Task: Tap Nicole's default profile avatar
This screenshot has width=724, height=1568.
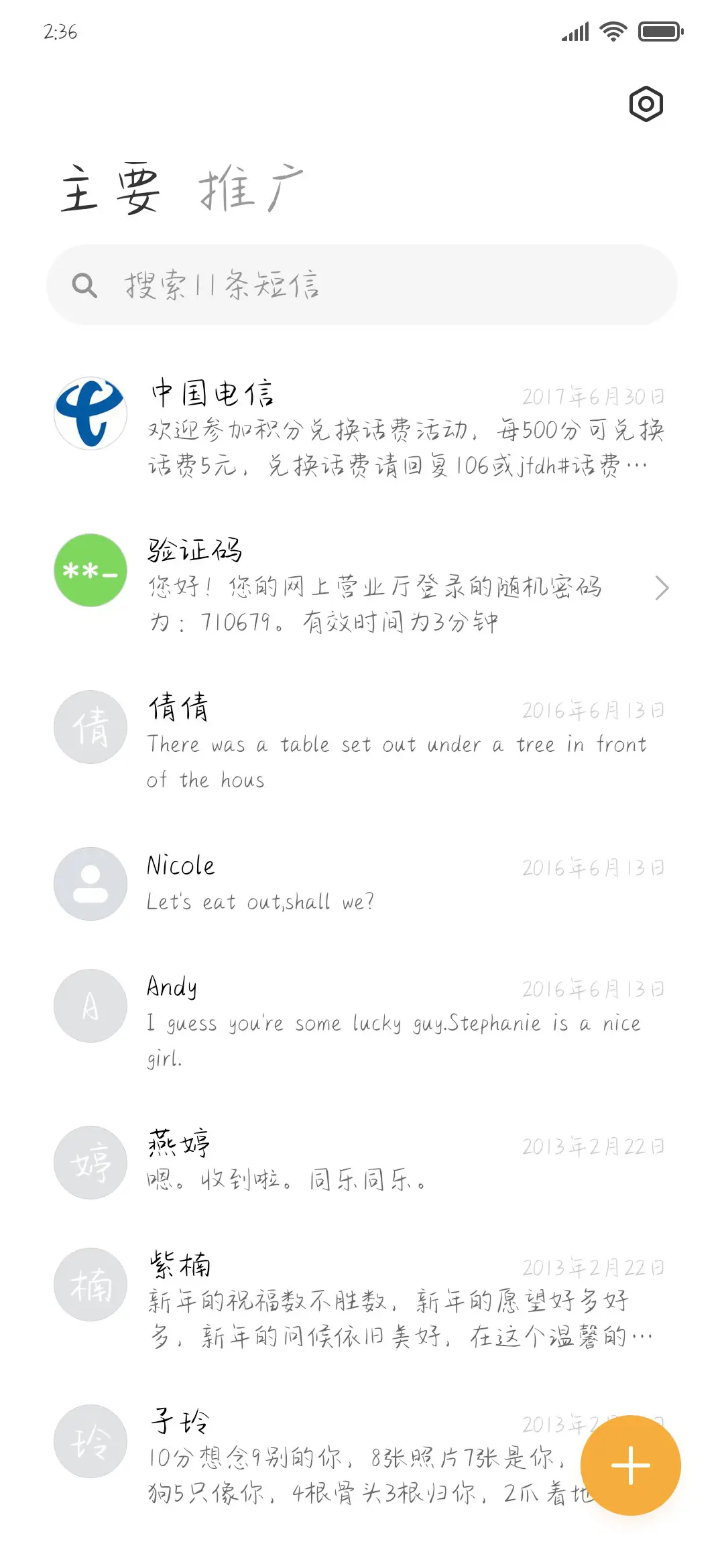Action: (90, 883)
